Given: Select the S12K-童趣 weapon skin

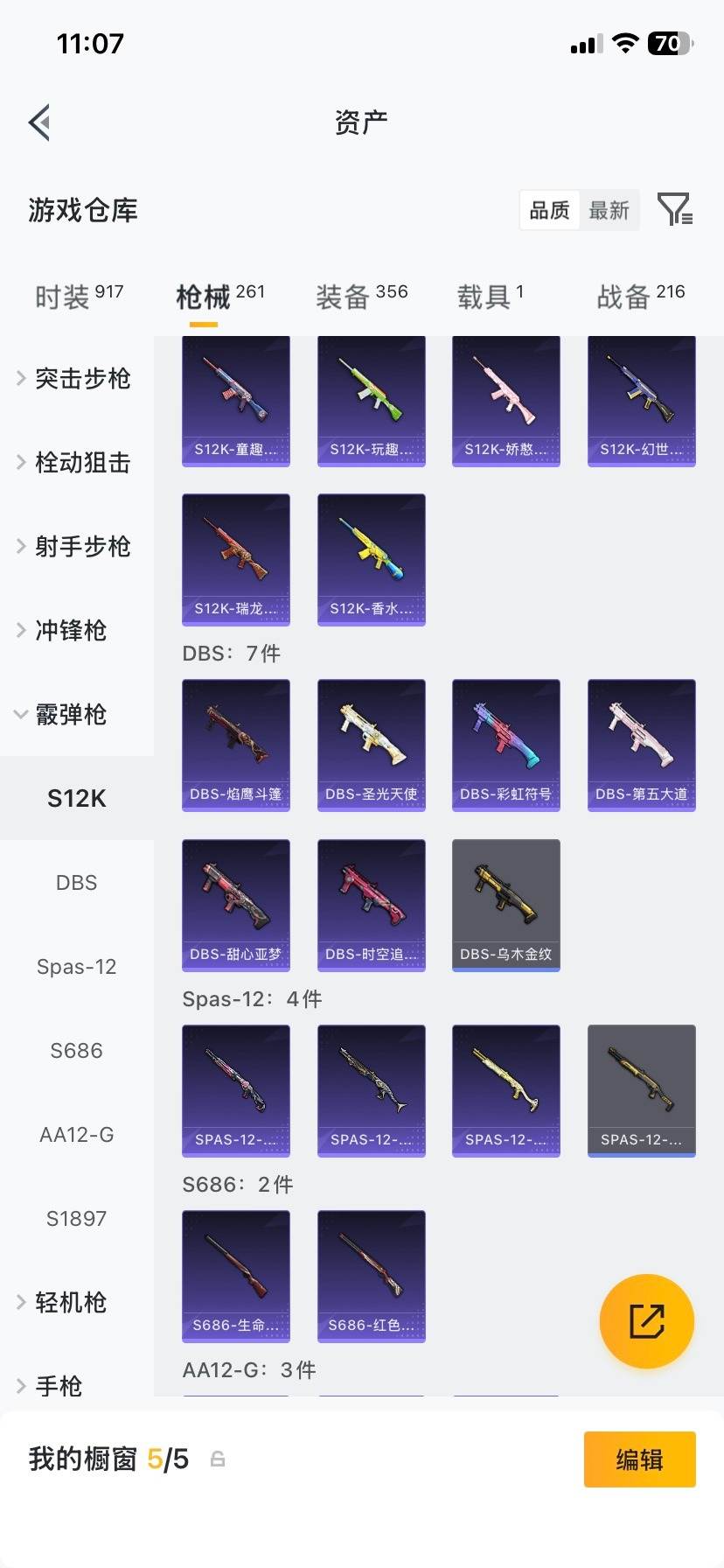Looking at the screenshot, I should (236, 401).
